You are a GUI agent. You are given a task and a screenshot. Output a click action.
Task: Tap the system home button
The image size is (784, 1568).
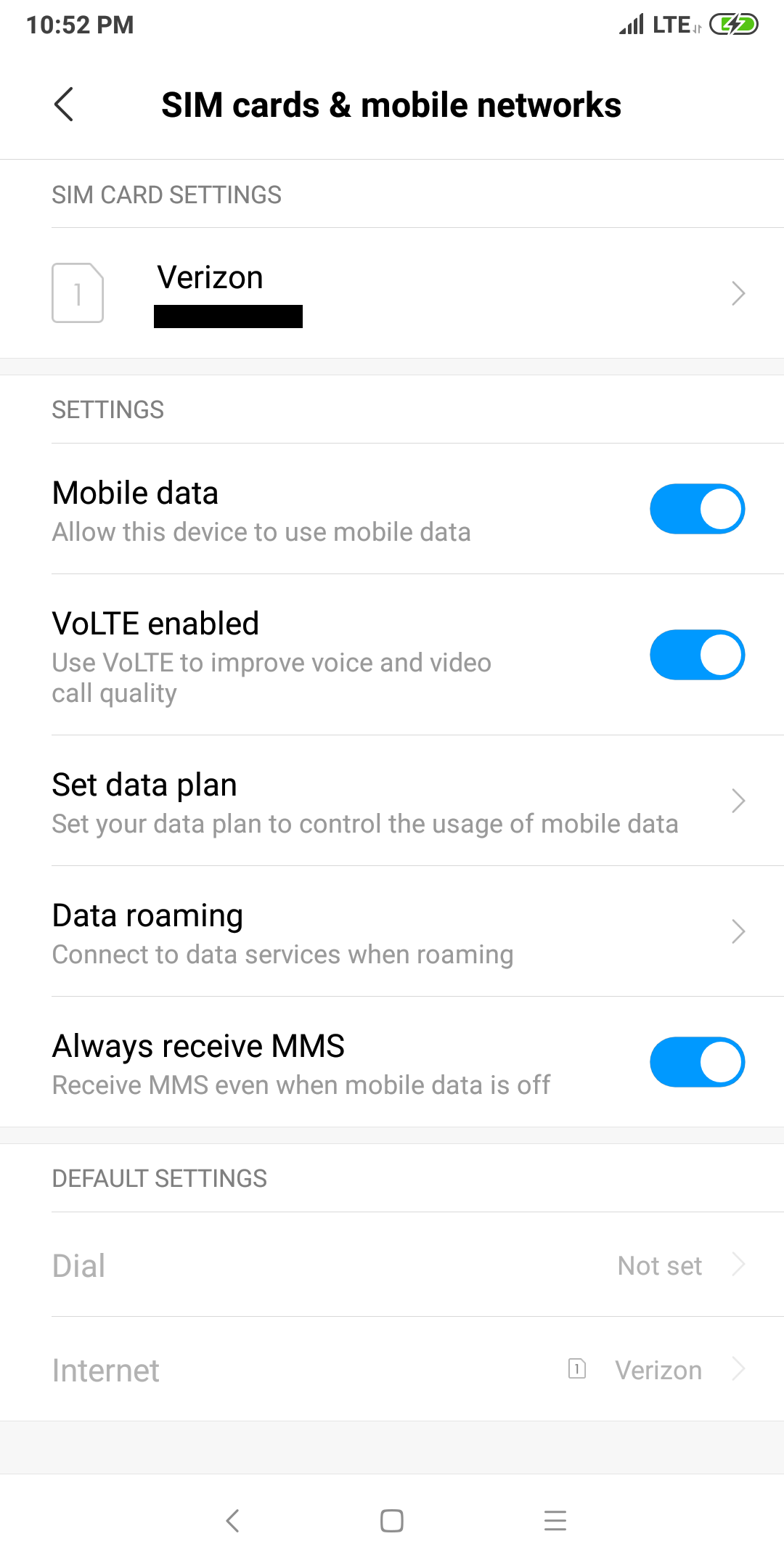392,1521
